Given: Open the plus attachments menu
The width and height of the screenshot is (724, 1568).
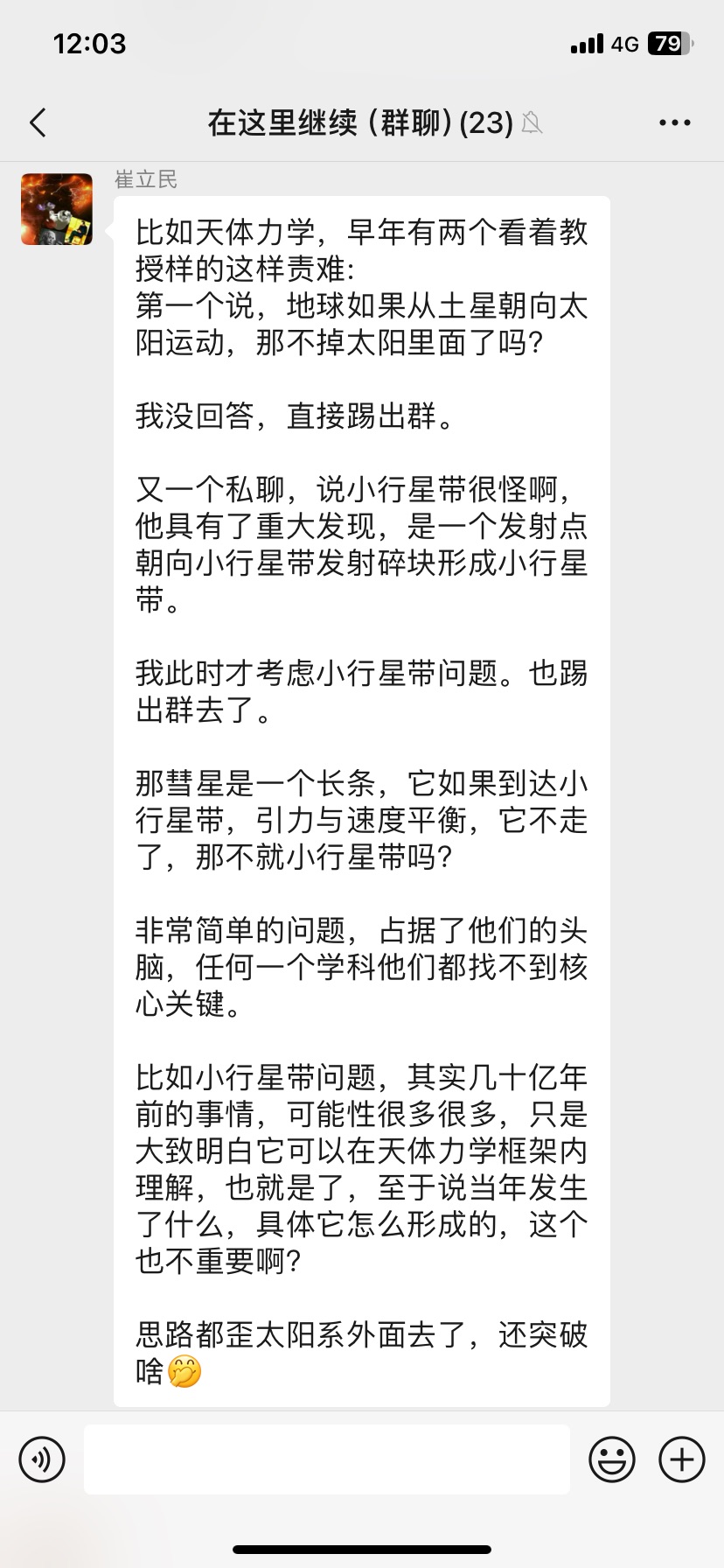Looking at the screenshot, I should 681,1459.
